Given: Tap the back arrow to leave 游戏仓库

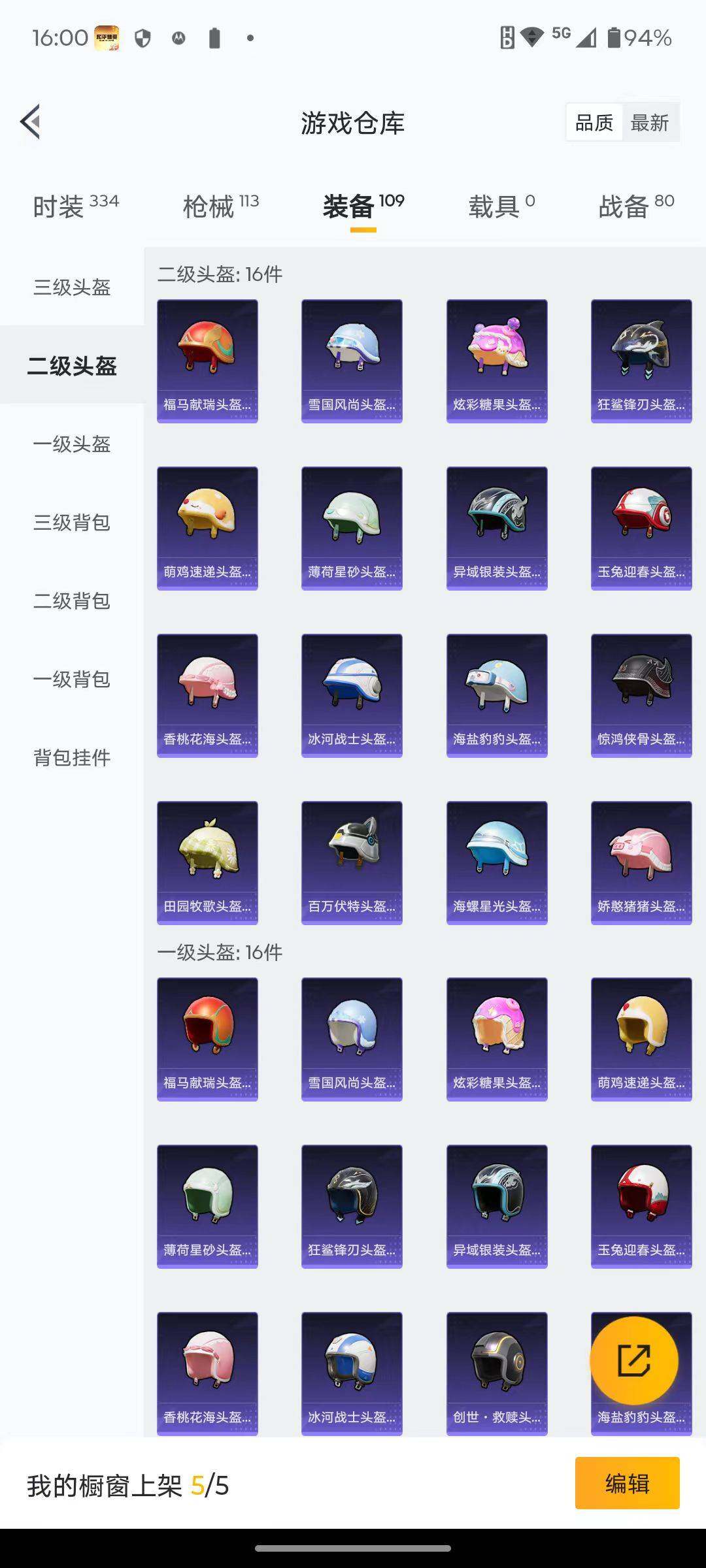Looking at the screenshot, I should pos(29,122).
